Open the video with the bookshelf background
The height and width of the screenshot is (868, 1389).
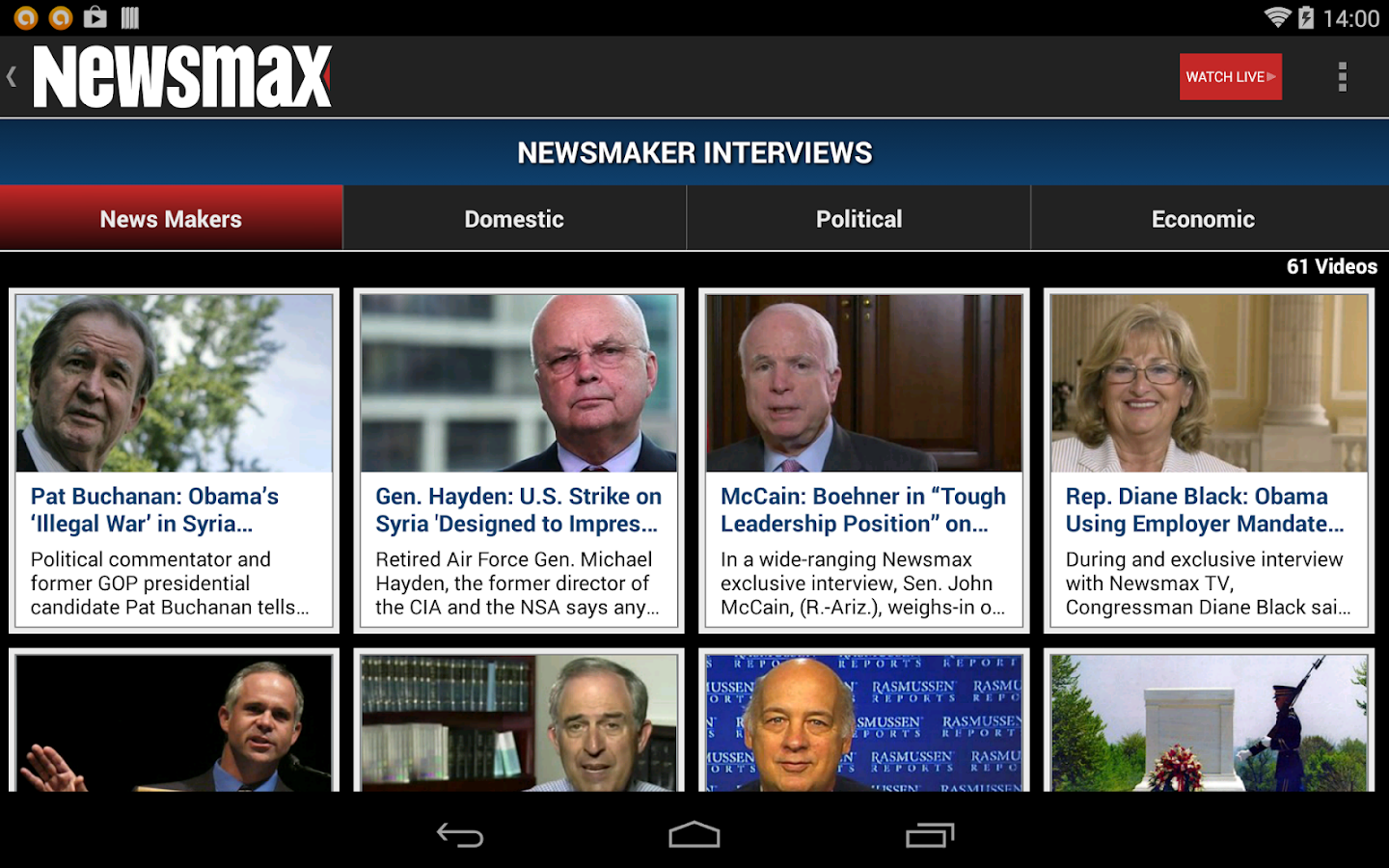click(x=519, y=721)
